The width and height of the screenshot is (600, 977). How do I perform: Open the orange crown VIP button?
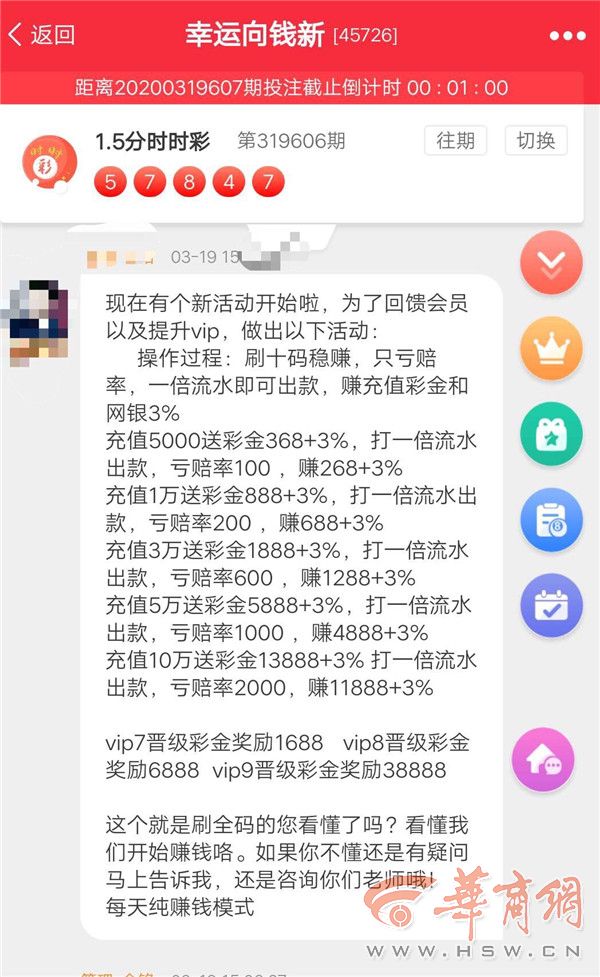pos(551,349)
